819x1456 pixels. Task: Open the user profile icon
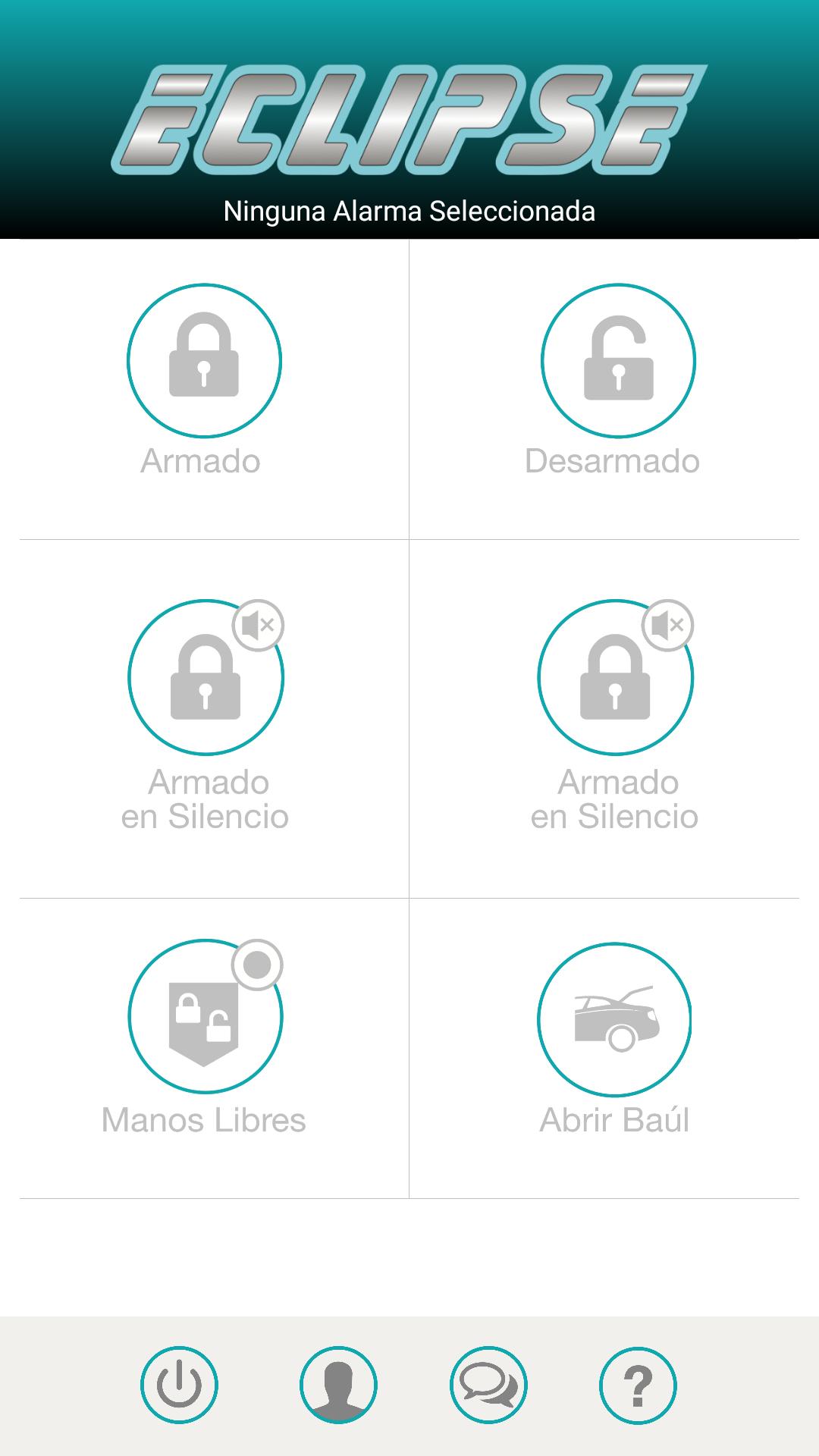338,1385
